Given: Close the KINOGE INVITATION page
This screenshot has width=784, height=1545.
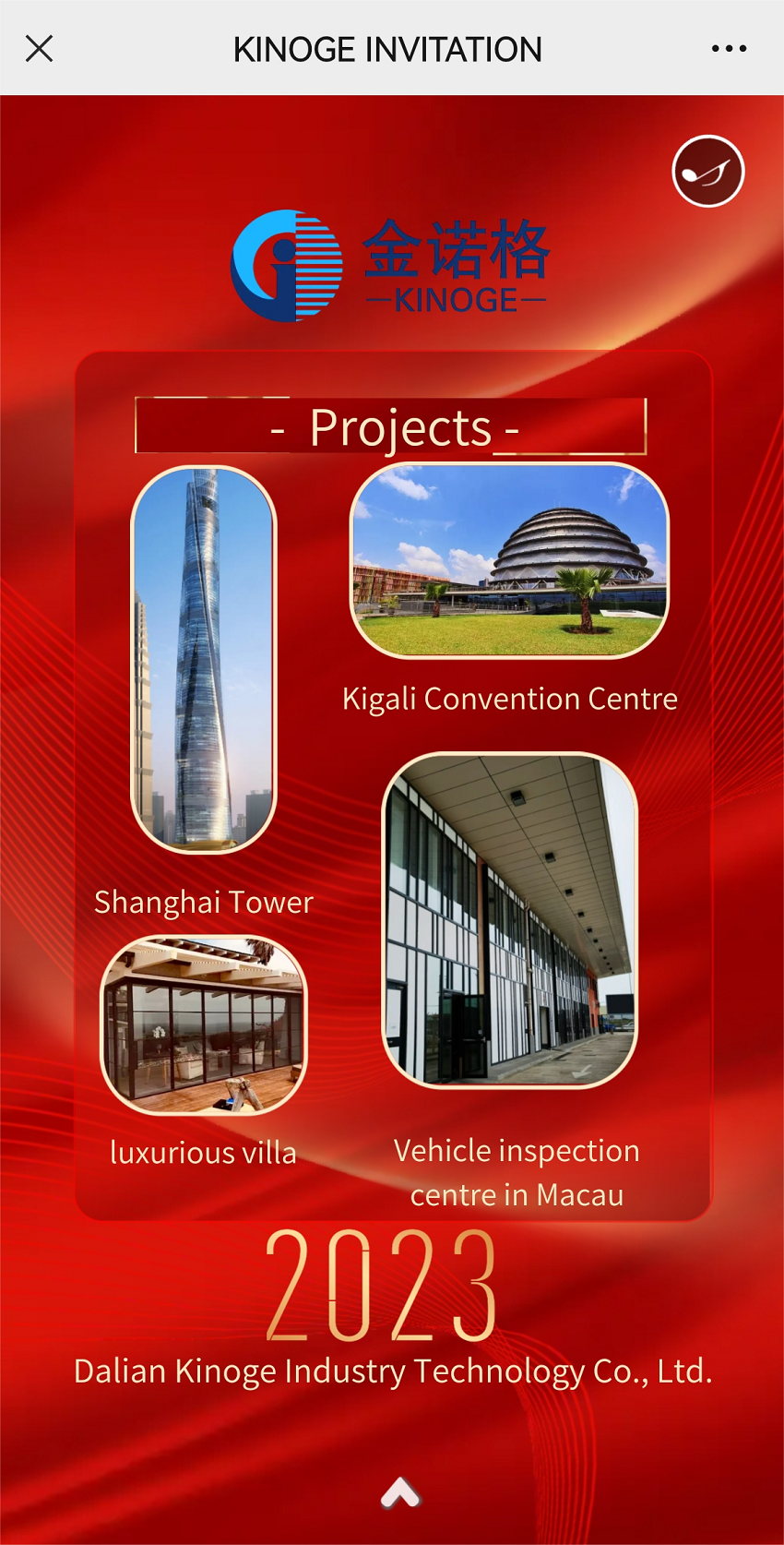Looking at the screenshot, I should (39, 48).
